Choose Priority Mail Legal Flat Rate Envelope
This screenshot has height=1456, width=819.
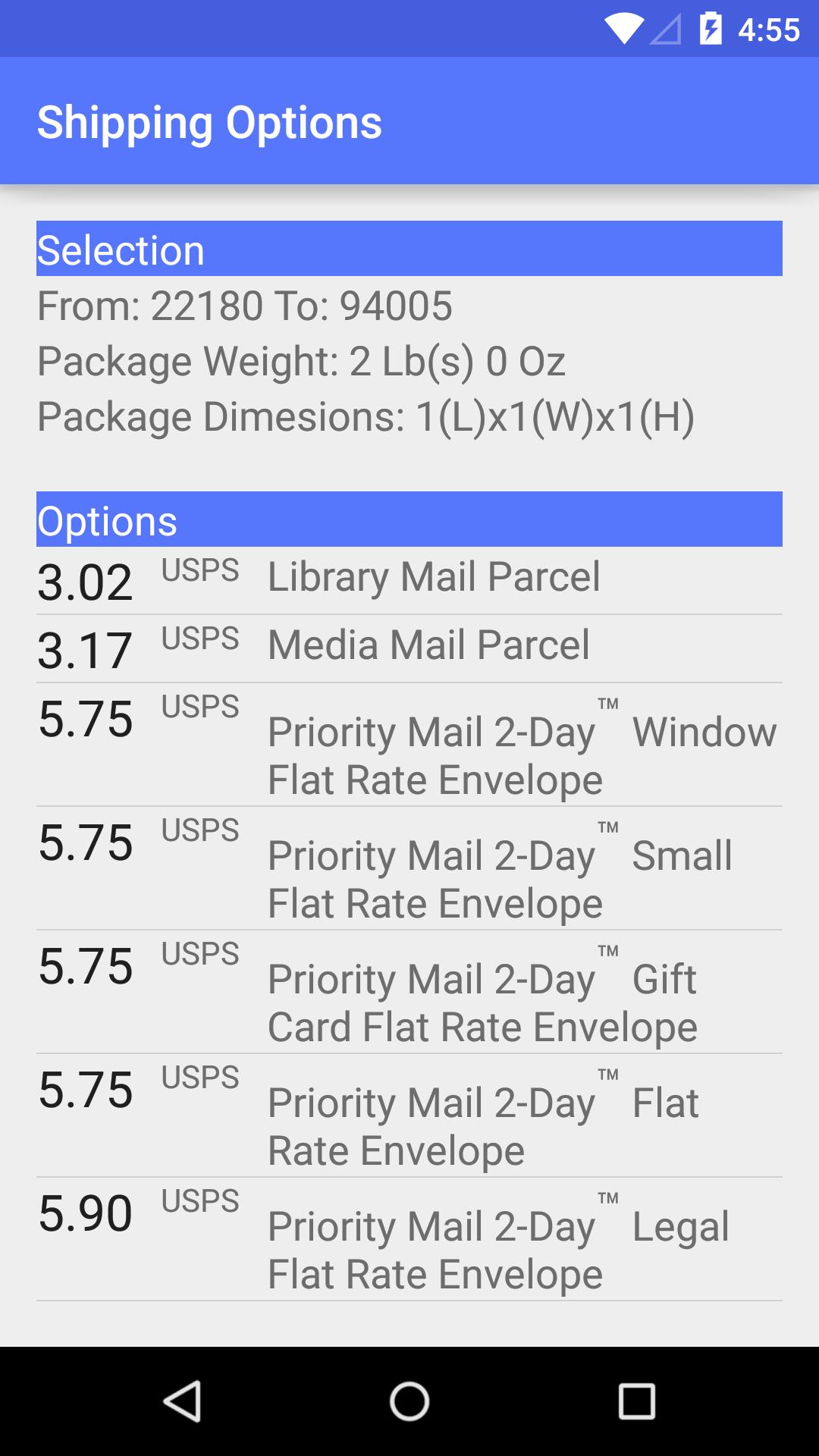pyautogui.click(x=409, y=1239)
